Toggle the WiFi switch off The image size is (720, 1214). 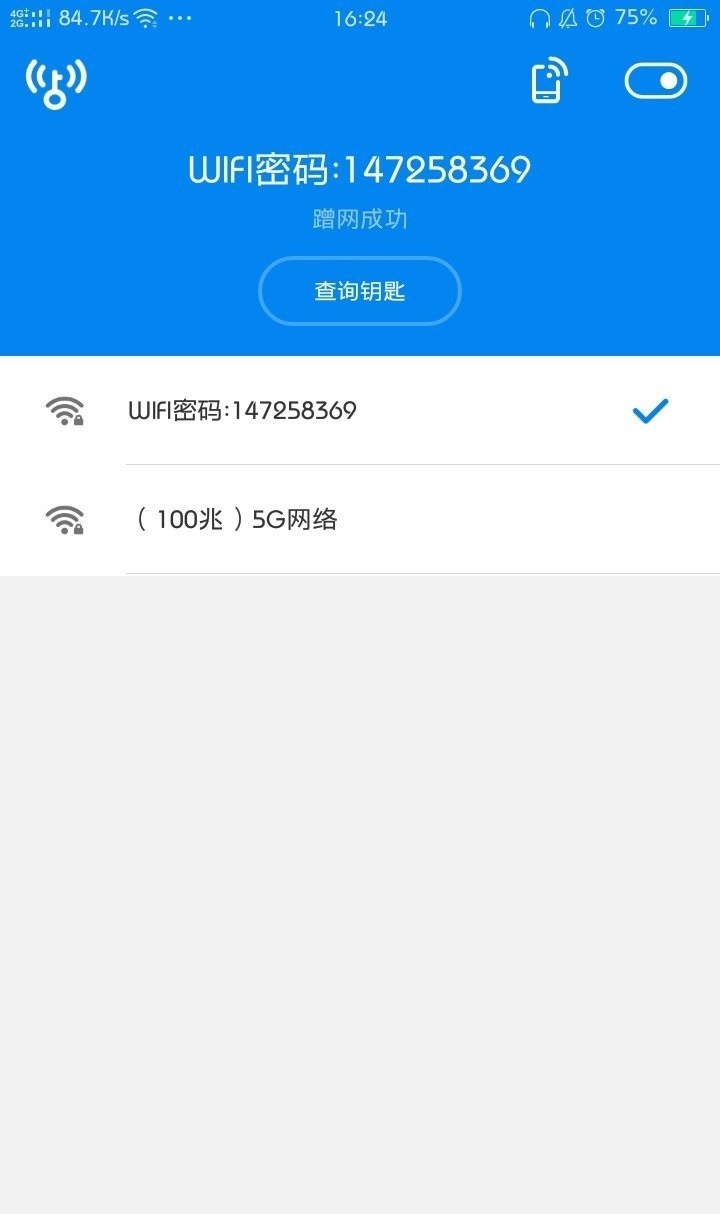coord(656,81)
